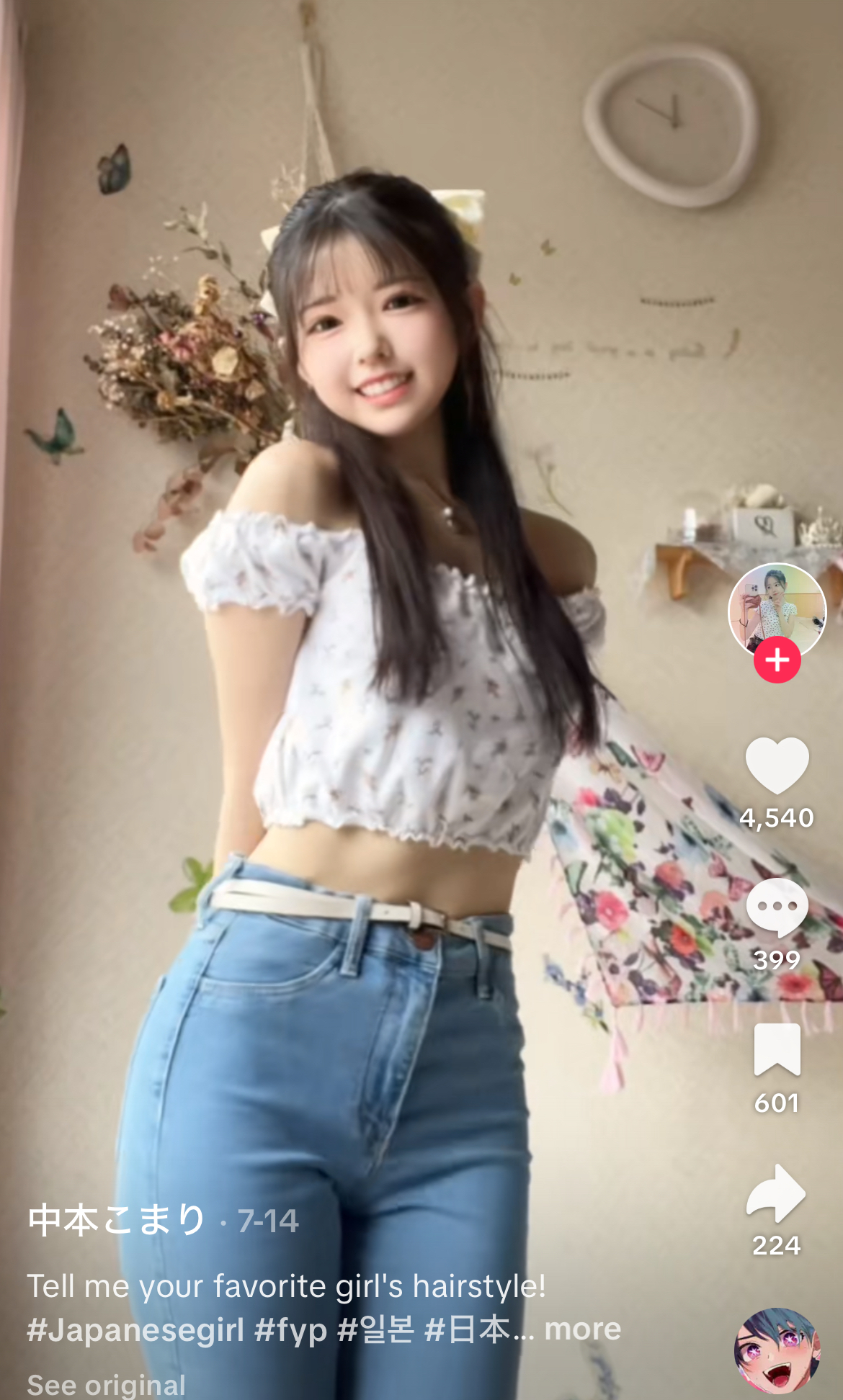This screenshot has height=1400, width=843.
Task: Follow the creator with the red plus
Action: (777, 660)
